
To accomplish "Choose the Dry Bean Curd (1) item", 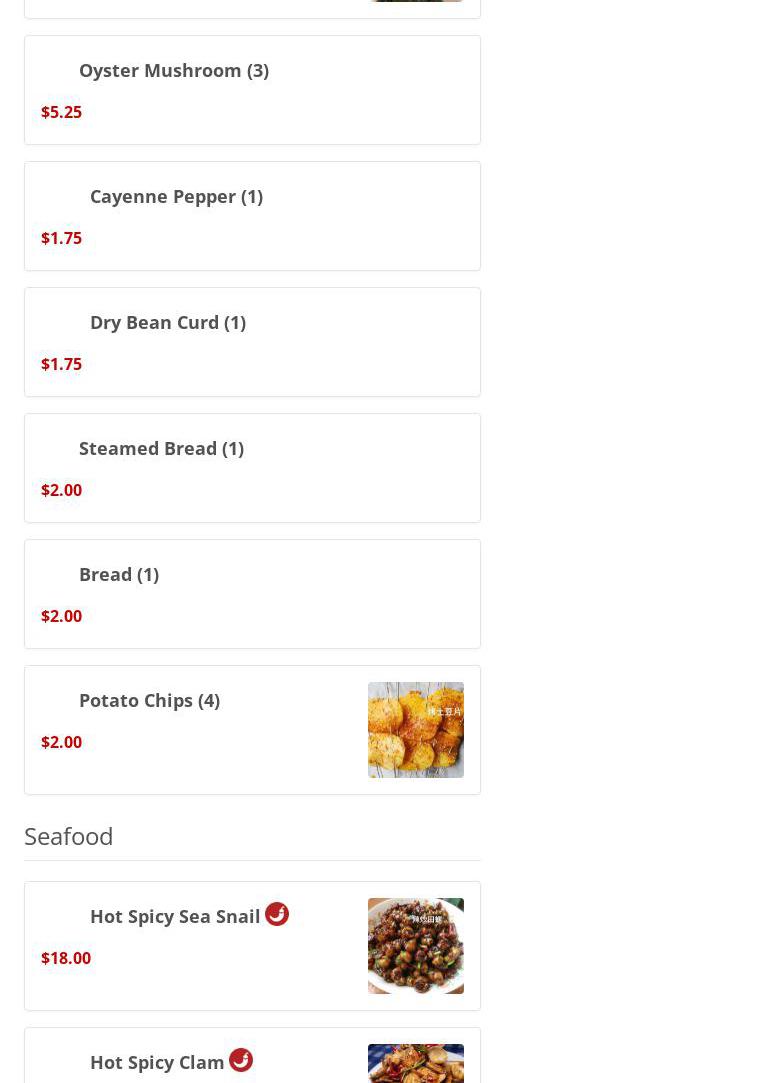I will pos(167,323).
